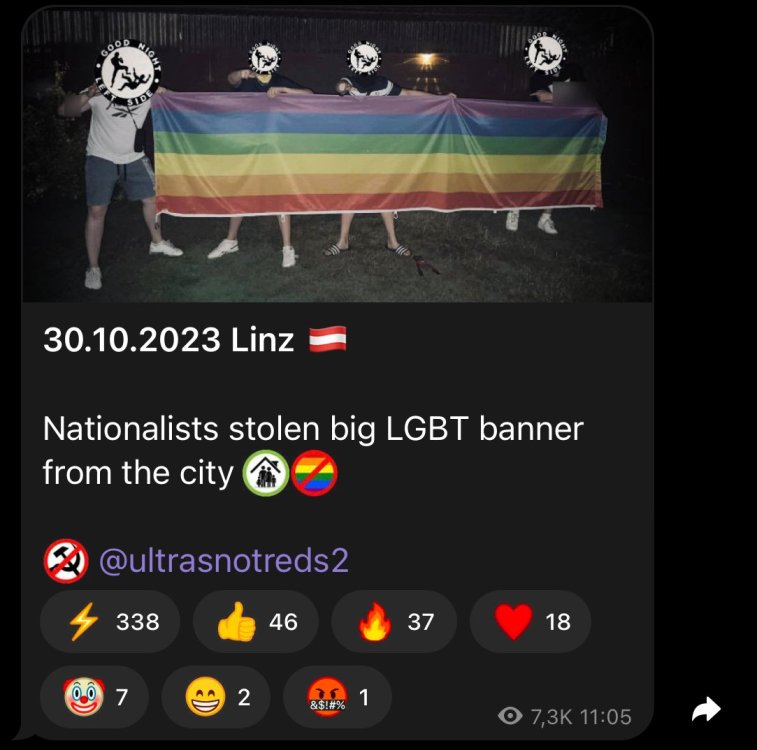Tap the grinning face reaction with 2
Viewport: 757px width, 750px height.
pos(215,697)
